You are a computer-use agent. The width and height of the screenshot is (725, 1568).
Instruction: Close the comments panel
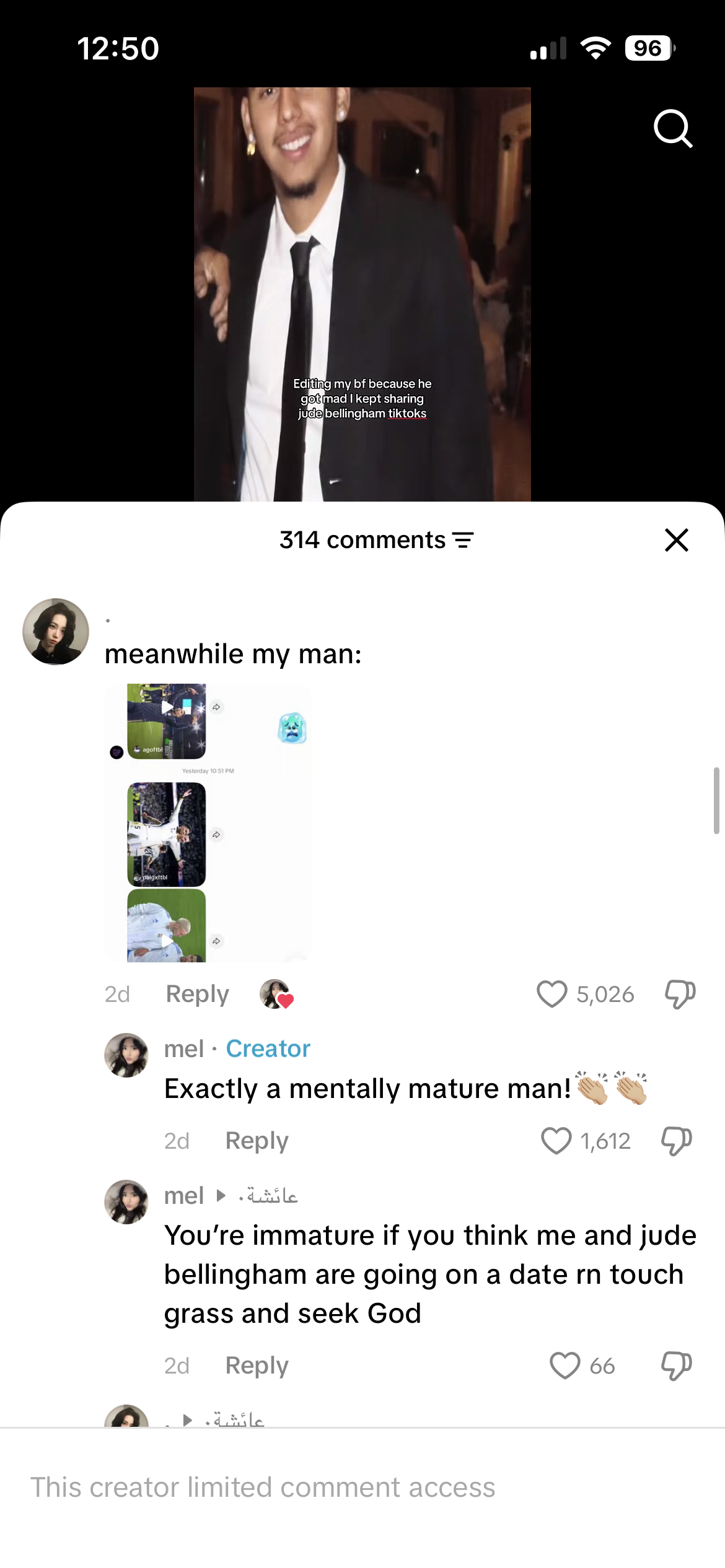[677, 540]
